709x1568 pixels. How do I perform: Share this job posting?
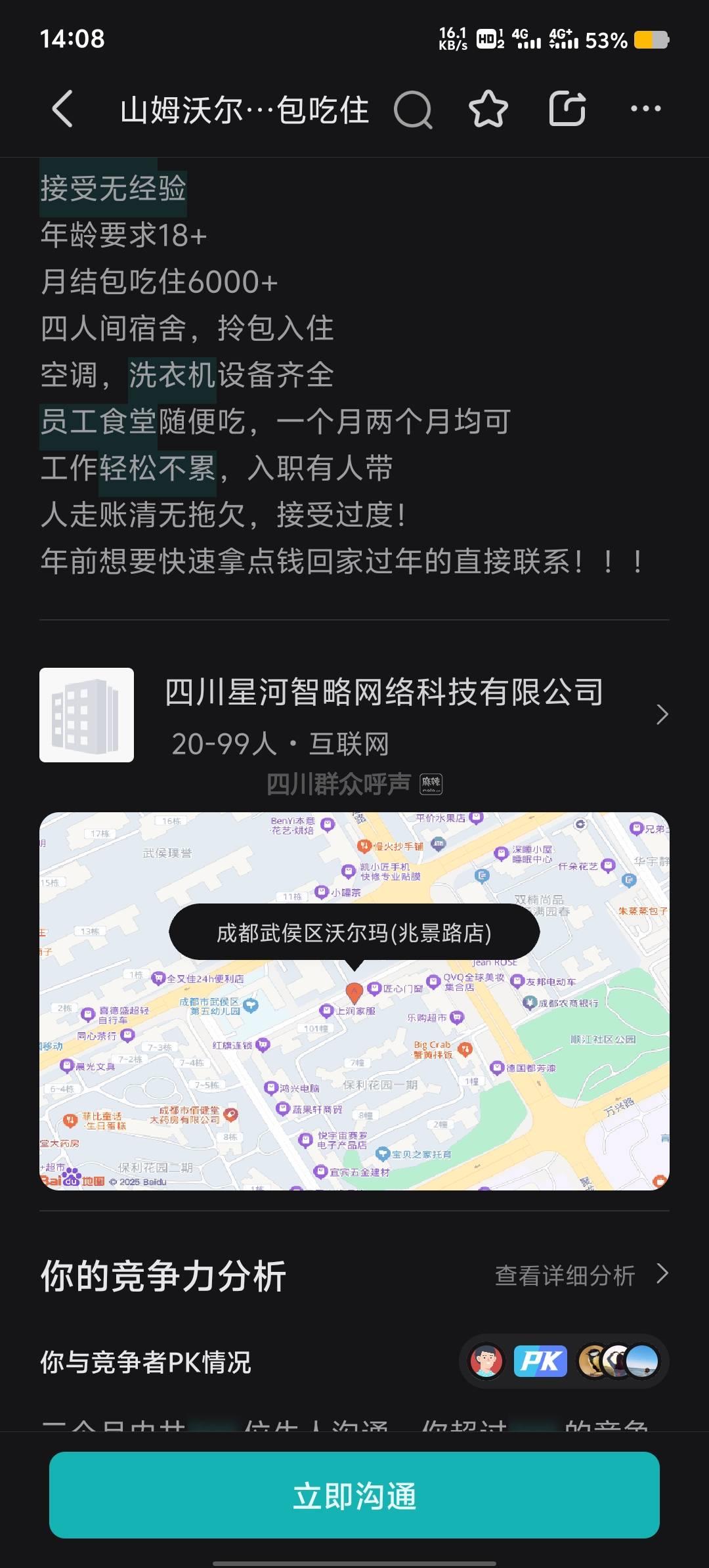[x=567, y=109]
